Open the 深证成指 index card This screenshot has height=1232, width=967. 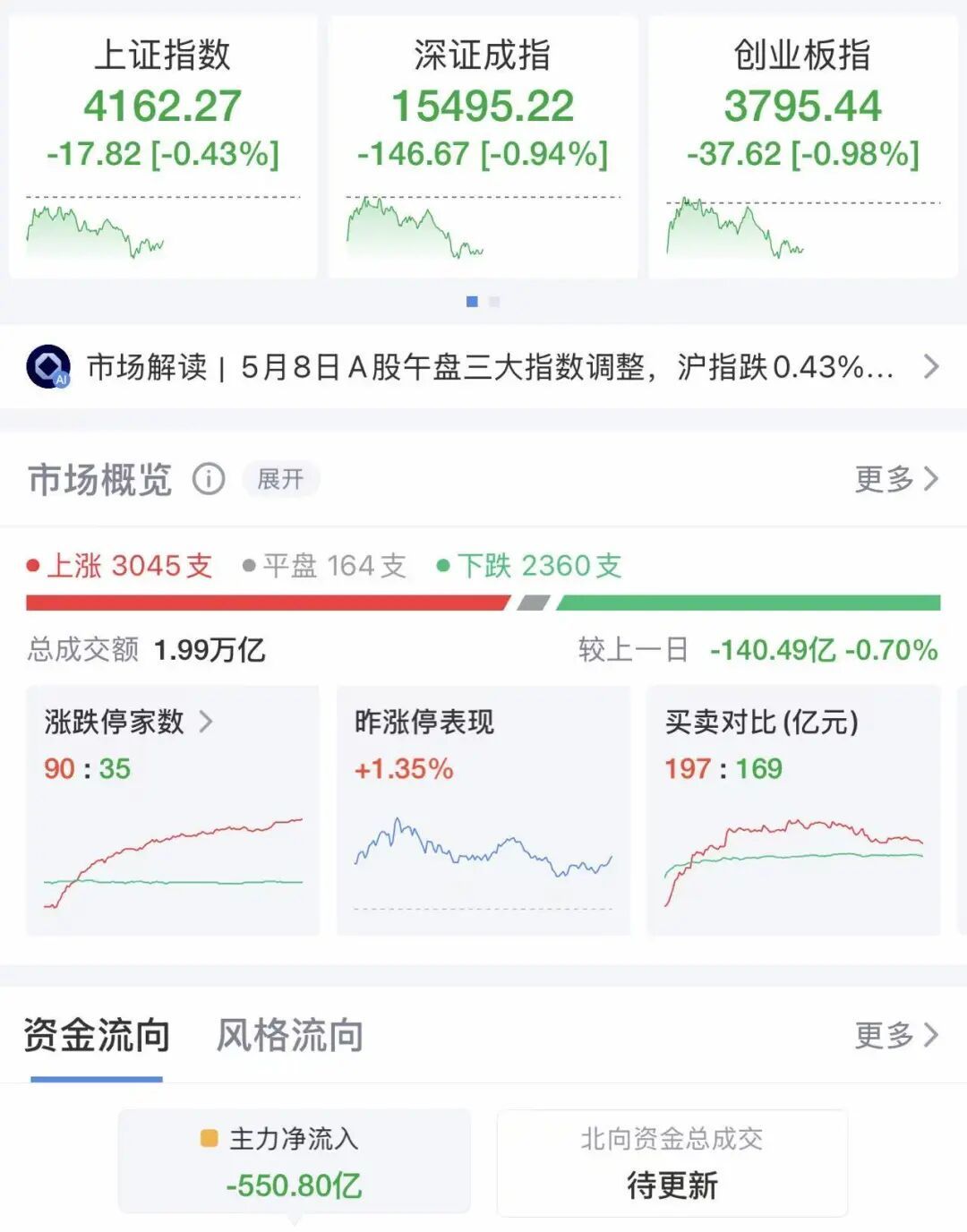(x=483, y=147)
